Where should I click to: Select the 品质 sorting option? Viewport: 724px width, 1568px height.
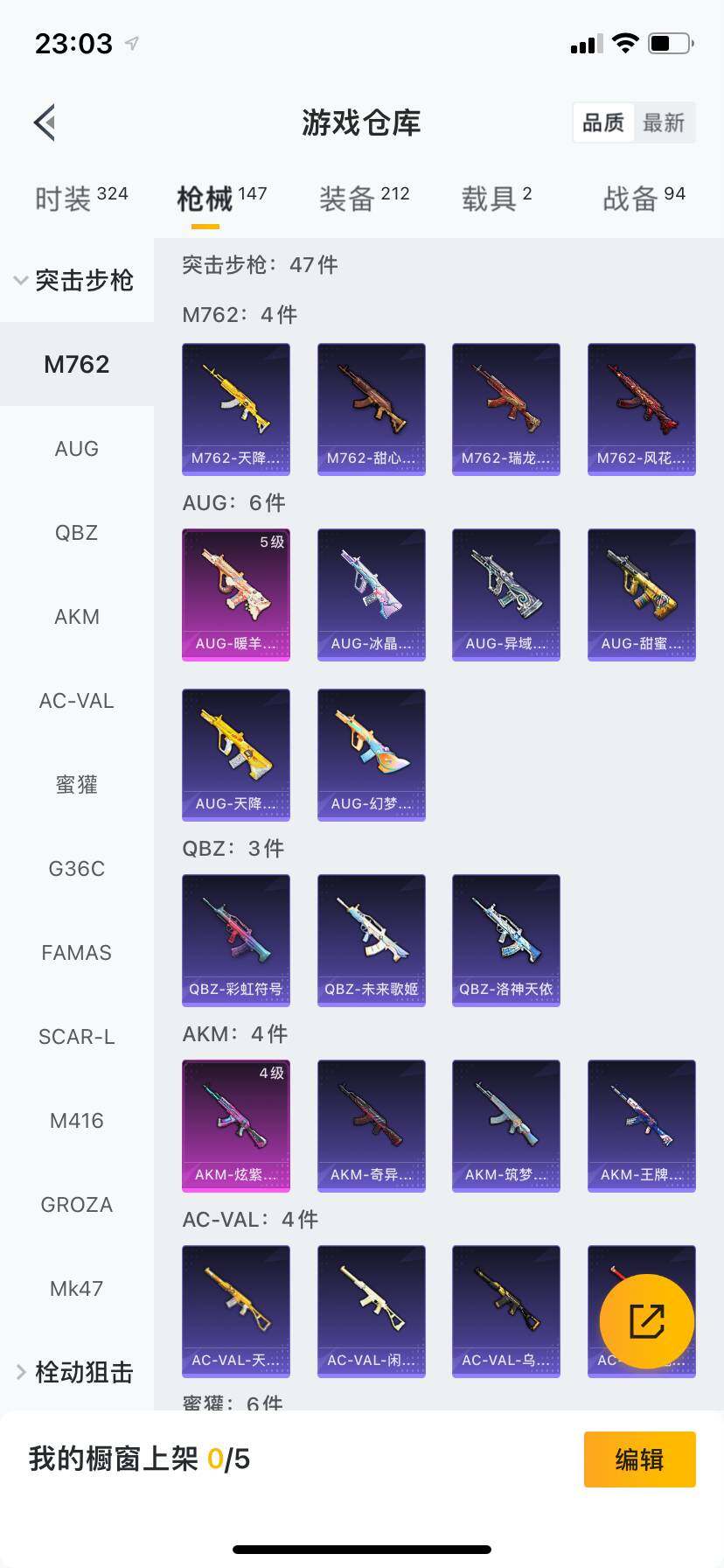tap(603, 122)
